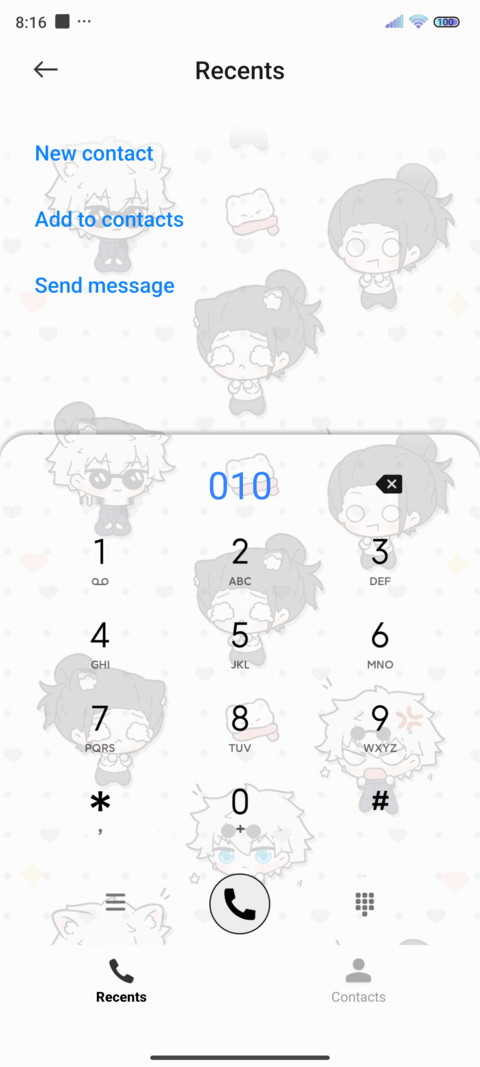Tap keypad digit 5 JKL
The width and height of the screenshot is (480, 1067).
[x=240, y=644]
